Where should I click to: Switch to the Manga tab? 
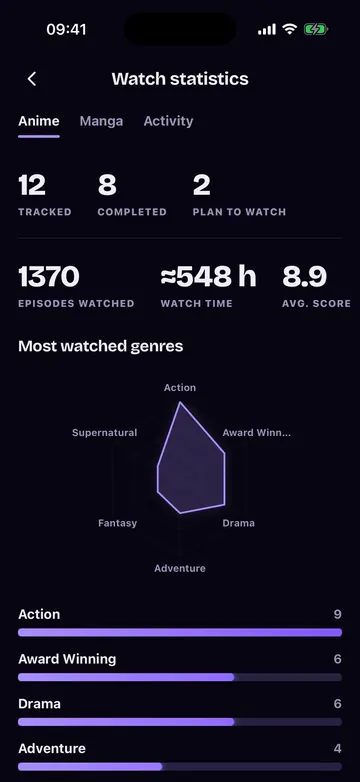[101, 121]
